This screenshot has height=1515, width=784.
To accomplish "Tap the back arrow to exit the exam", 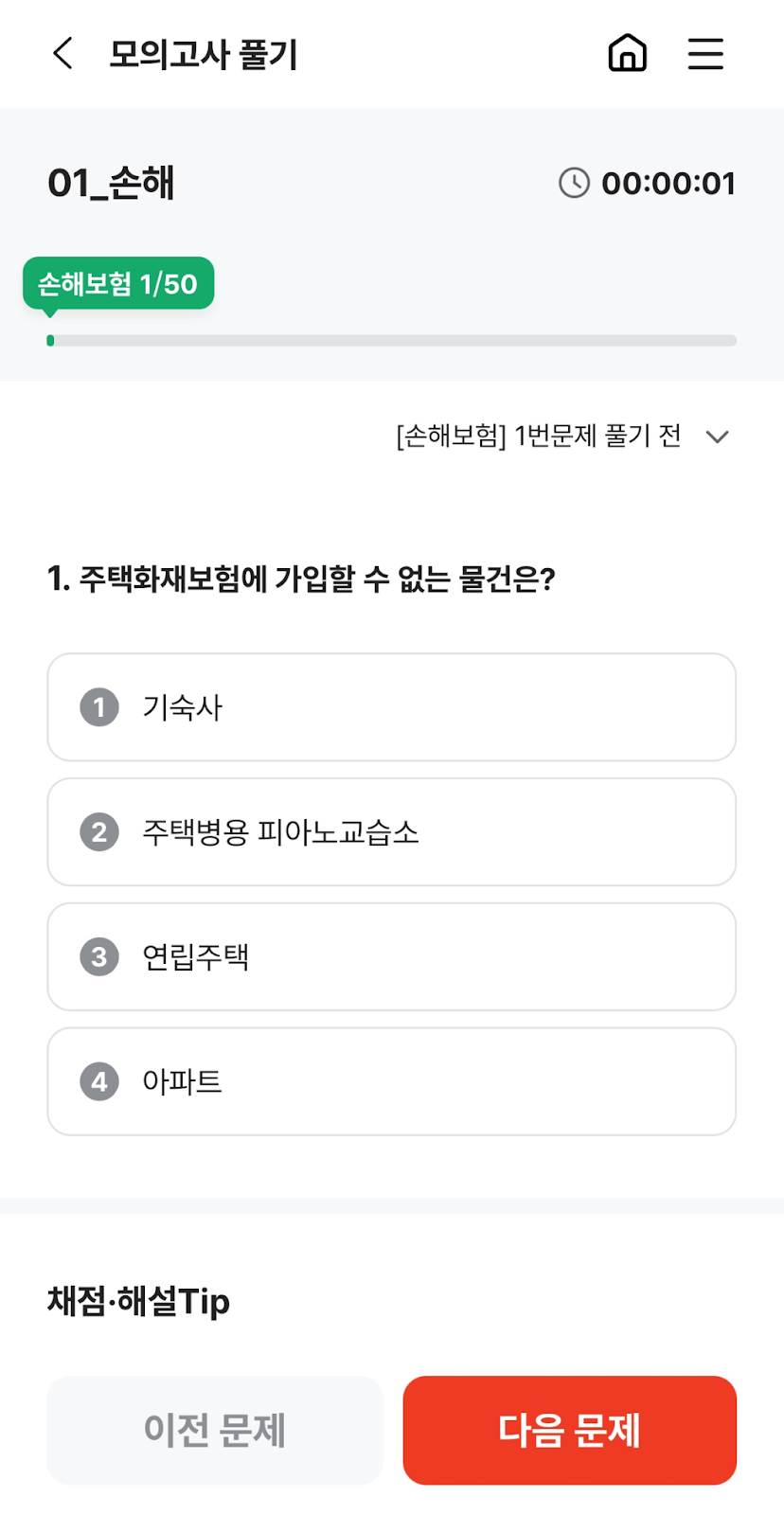I will pos(62,54).
